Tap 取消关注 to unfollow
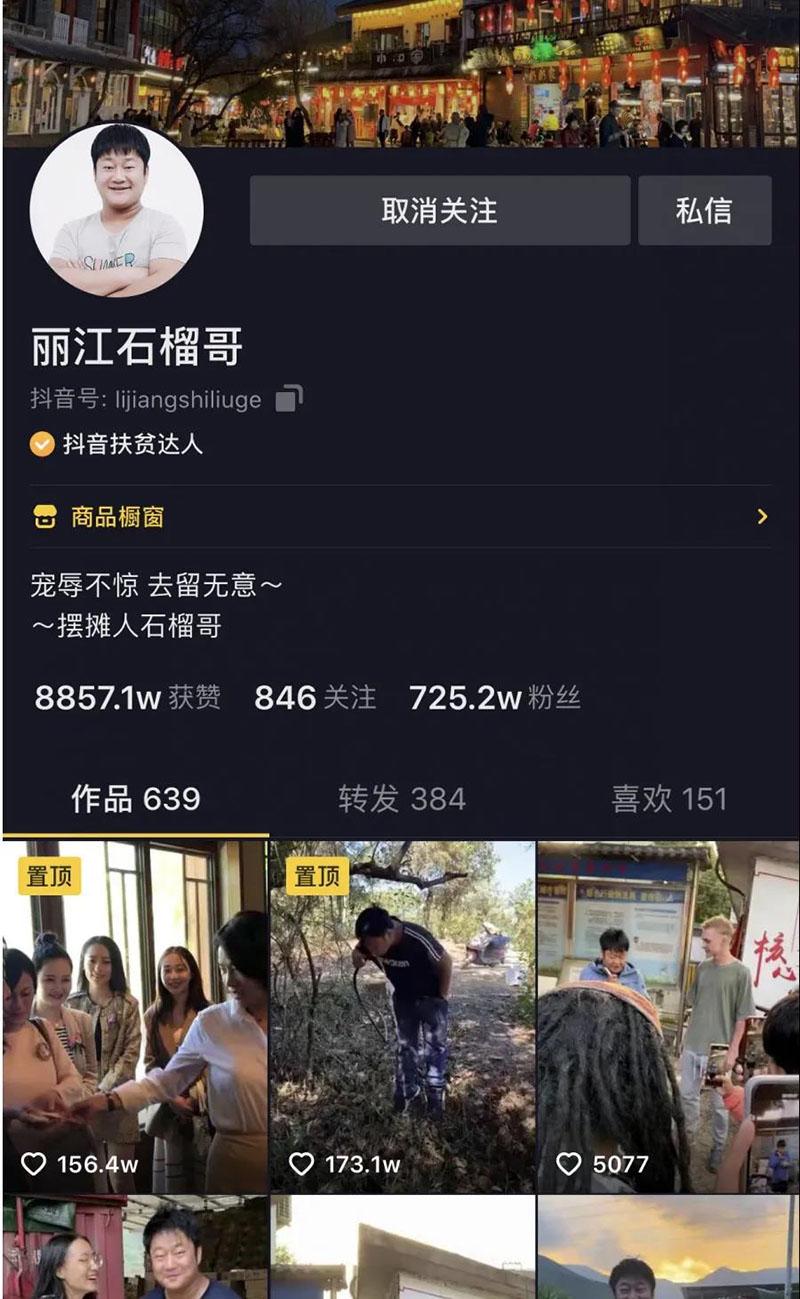The image size is (800, 1299). 439,211
